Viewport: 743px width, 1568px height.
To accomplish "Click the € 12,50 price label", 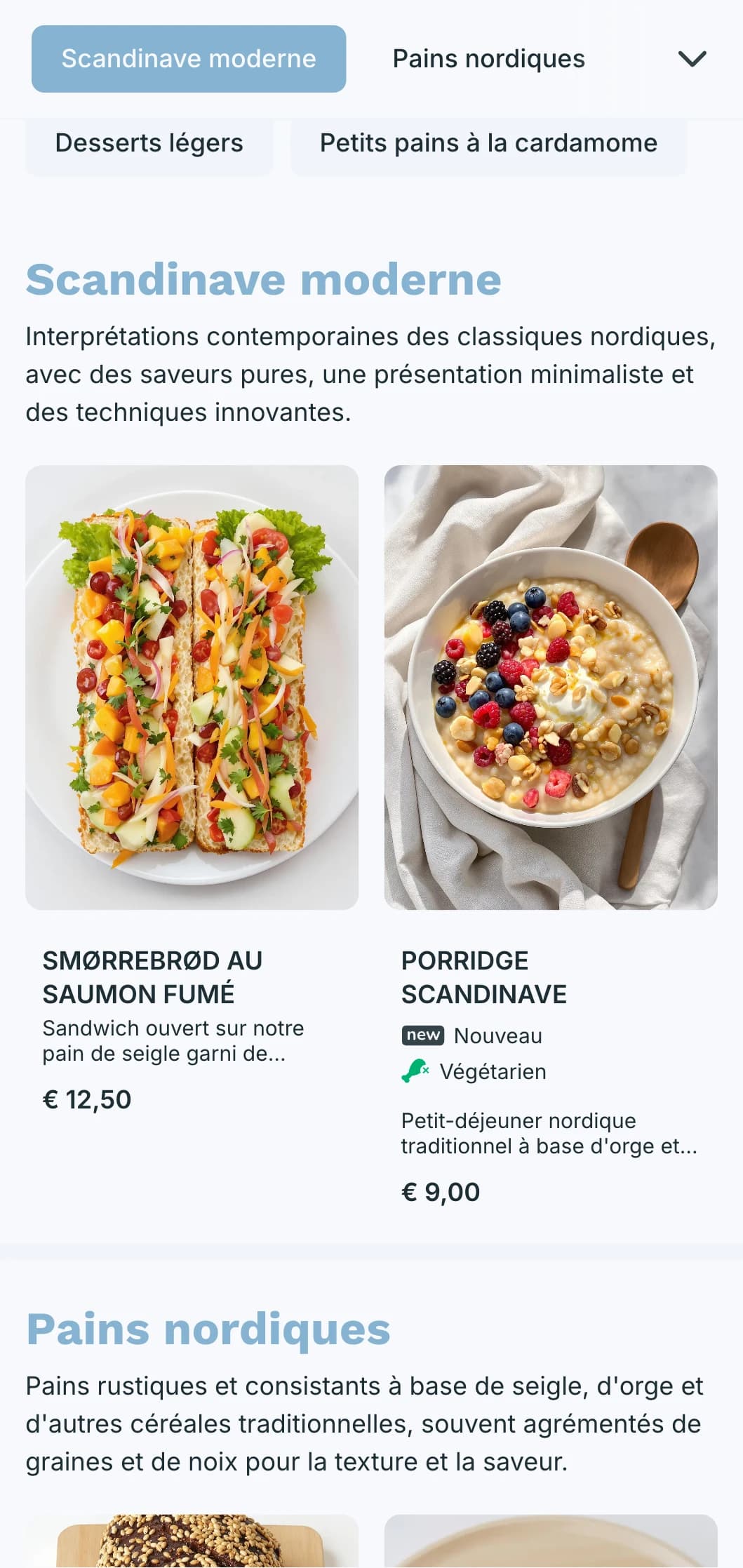I will (x=87, y=1099).
